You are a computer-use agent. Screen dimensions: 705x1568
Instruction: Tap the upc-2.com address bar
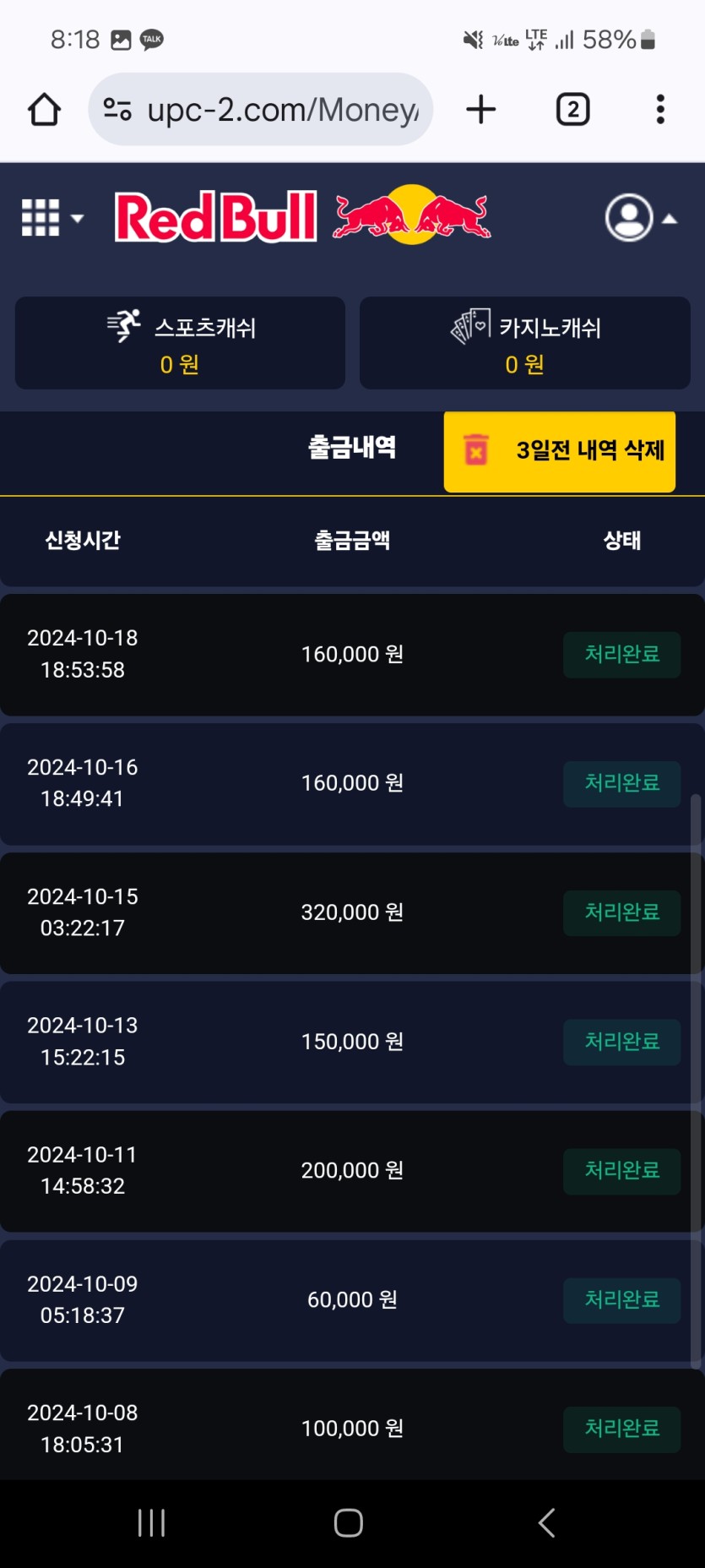262,110
